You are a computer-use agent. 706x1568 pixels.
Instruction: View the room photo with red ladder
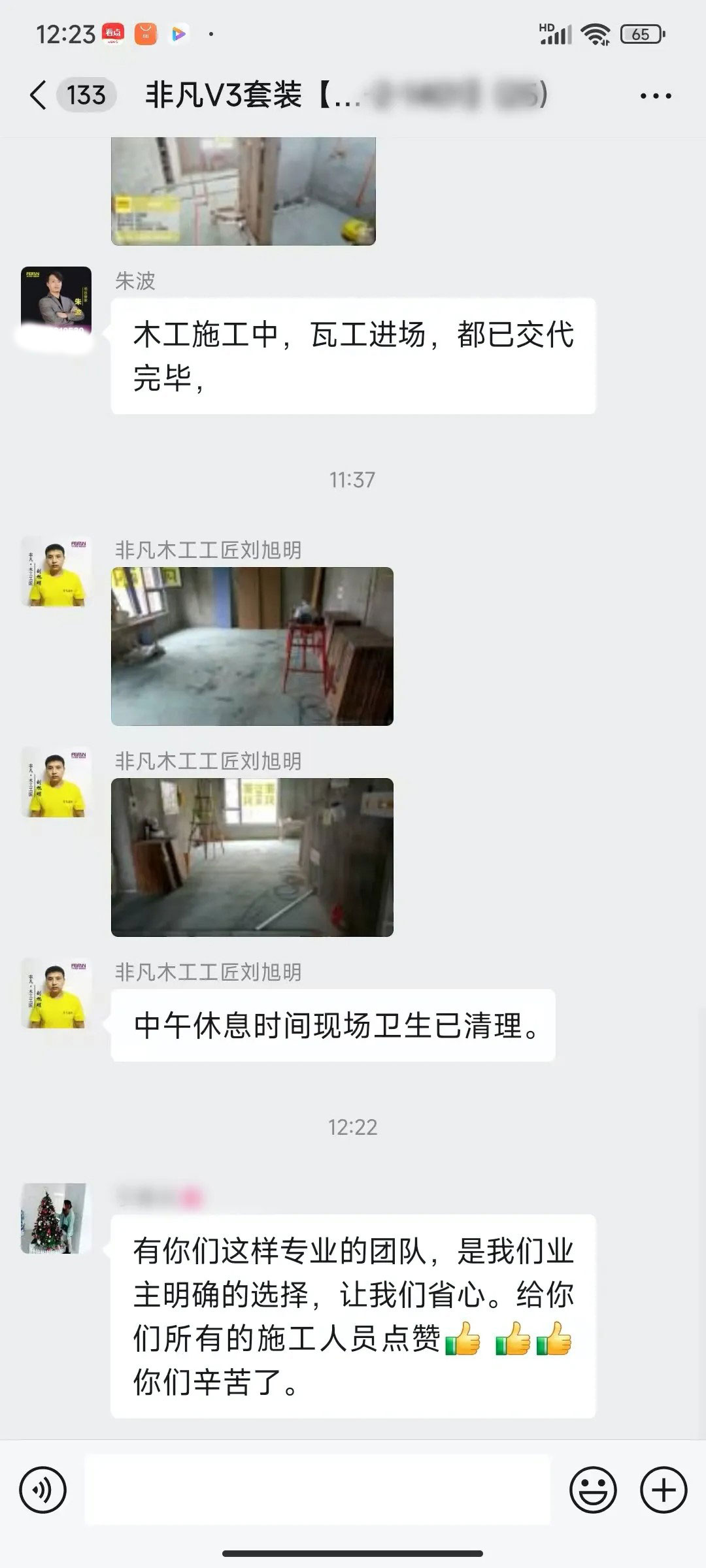tap(252, 646)
